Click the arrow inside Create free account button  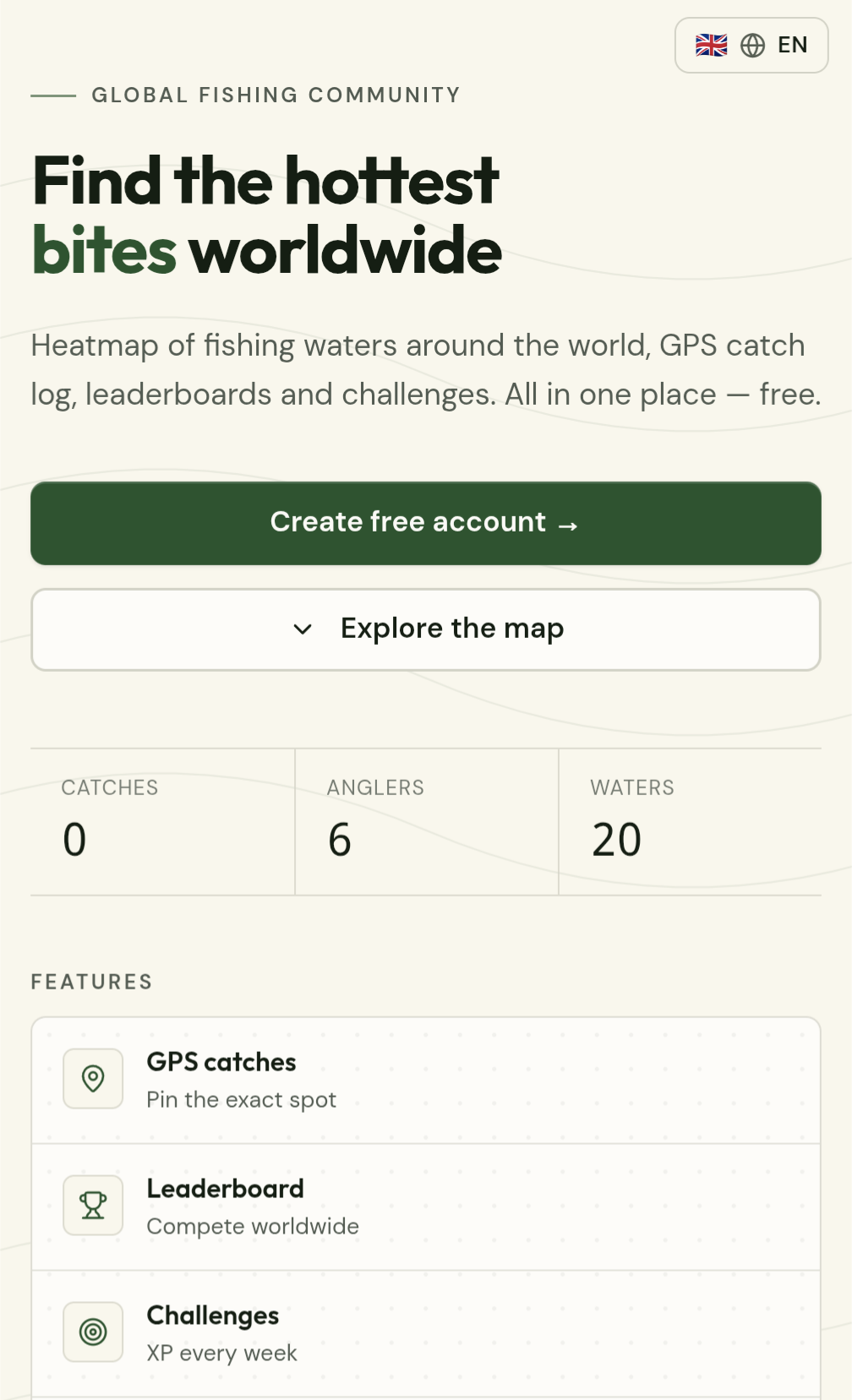570,524
